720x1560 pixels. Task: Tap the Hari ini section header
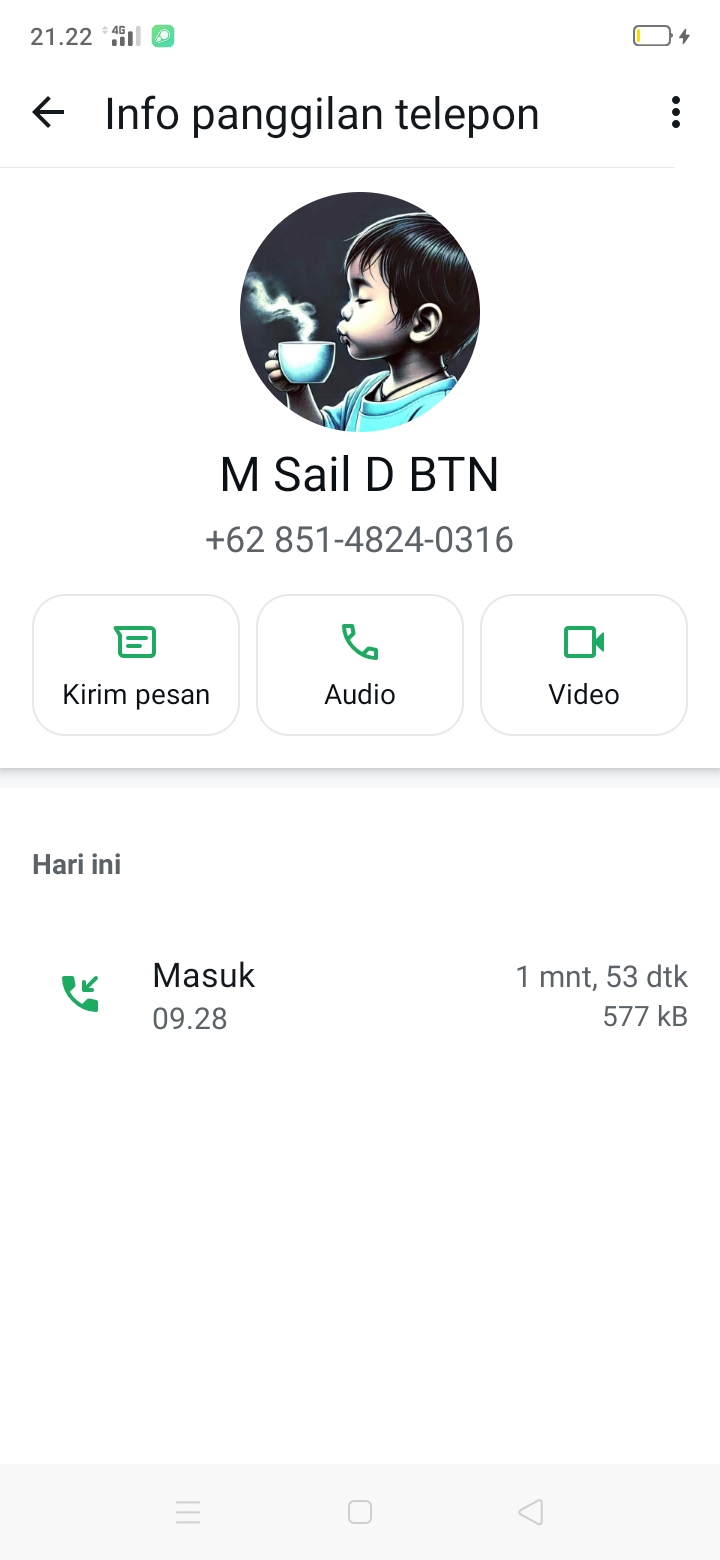[76, 863]
